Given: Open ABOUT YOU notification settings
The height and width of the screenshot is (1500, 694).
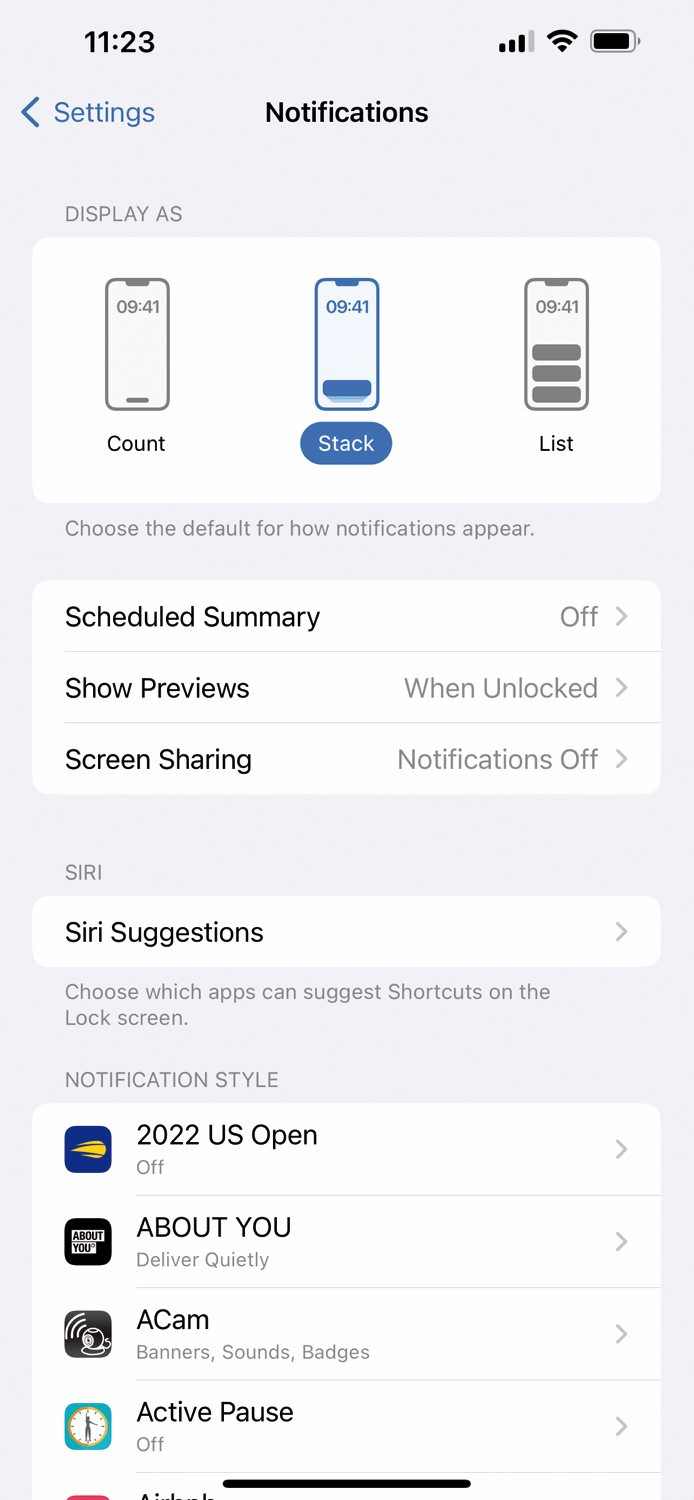Looking at the screenshot, I should tap(346, 1241).
